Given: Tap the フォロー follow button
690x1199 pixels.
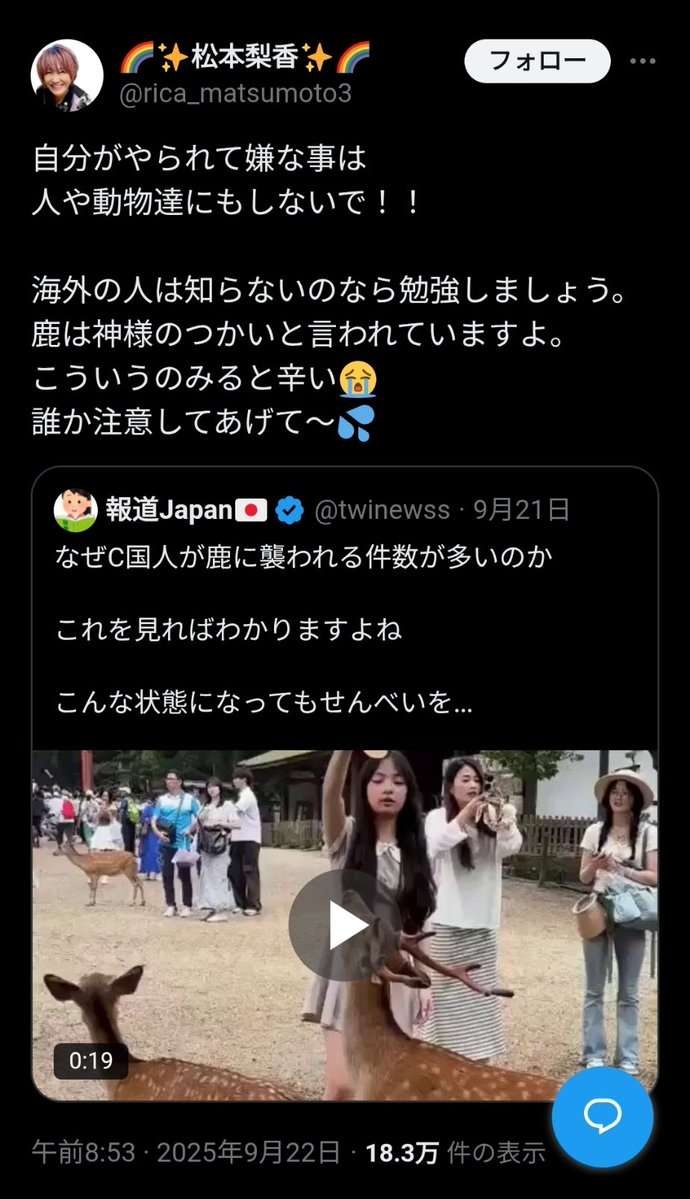Looking at the screenshot, I should point(537,61).
